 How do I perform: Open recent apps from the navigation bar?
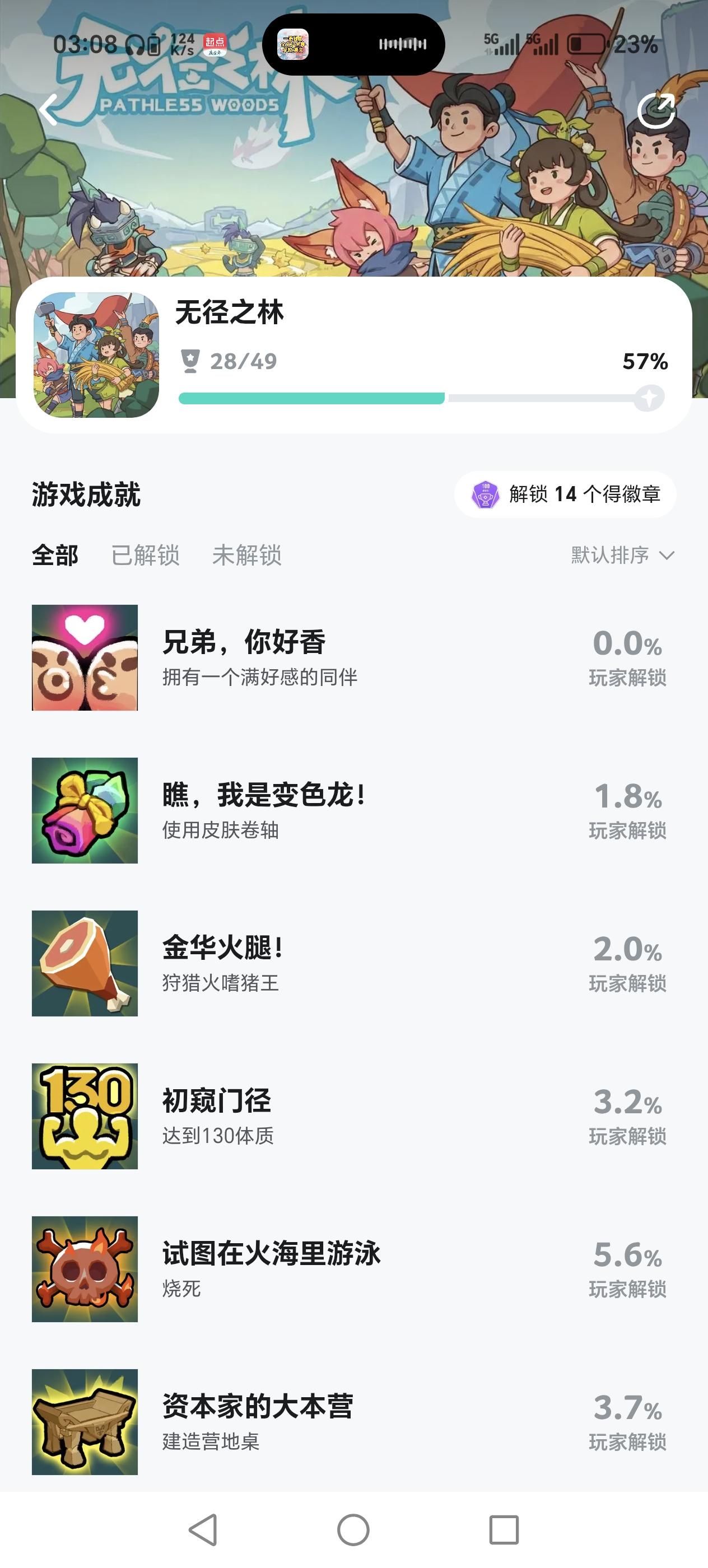click(504, 1529)
